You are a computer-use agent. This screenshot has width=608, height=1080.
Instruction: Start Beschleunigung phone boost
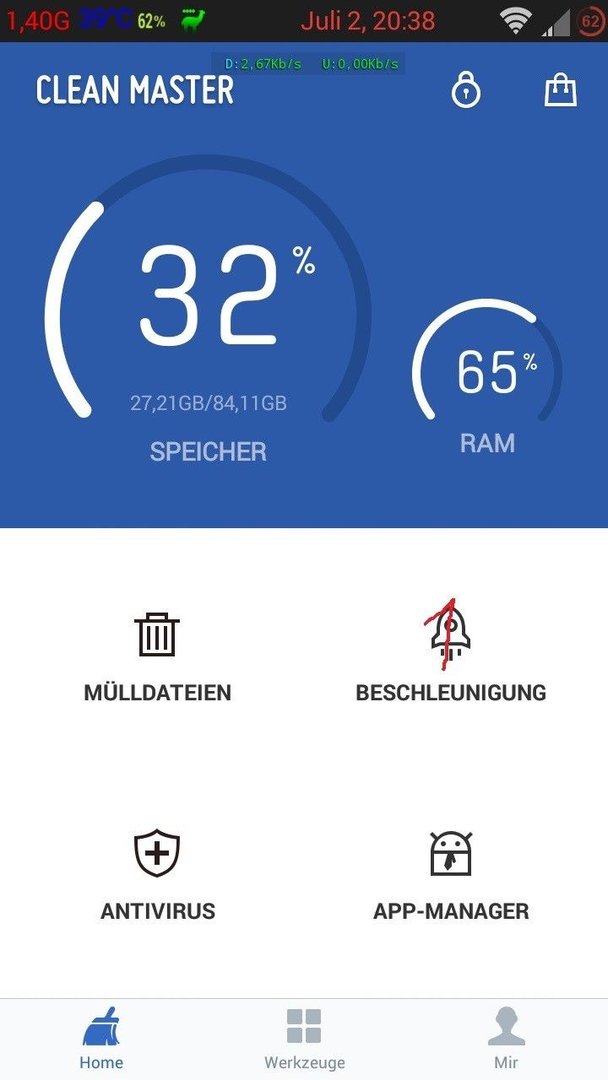tap(451, 652)
